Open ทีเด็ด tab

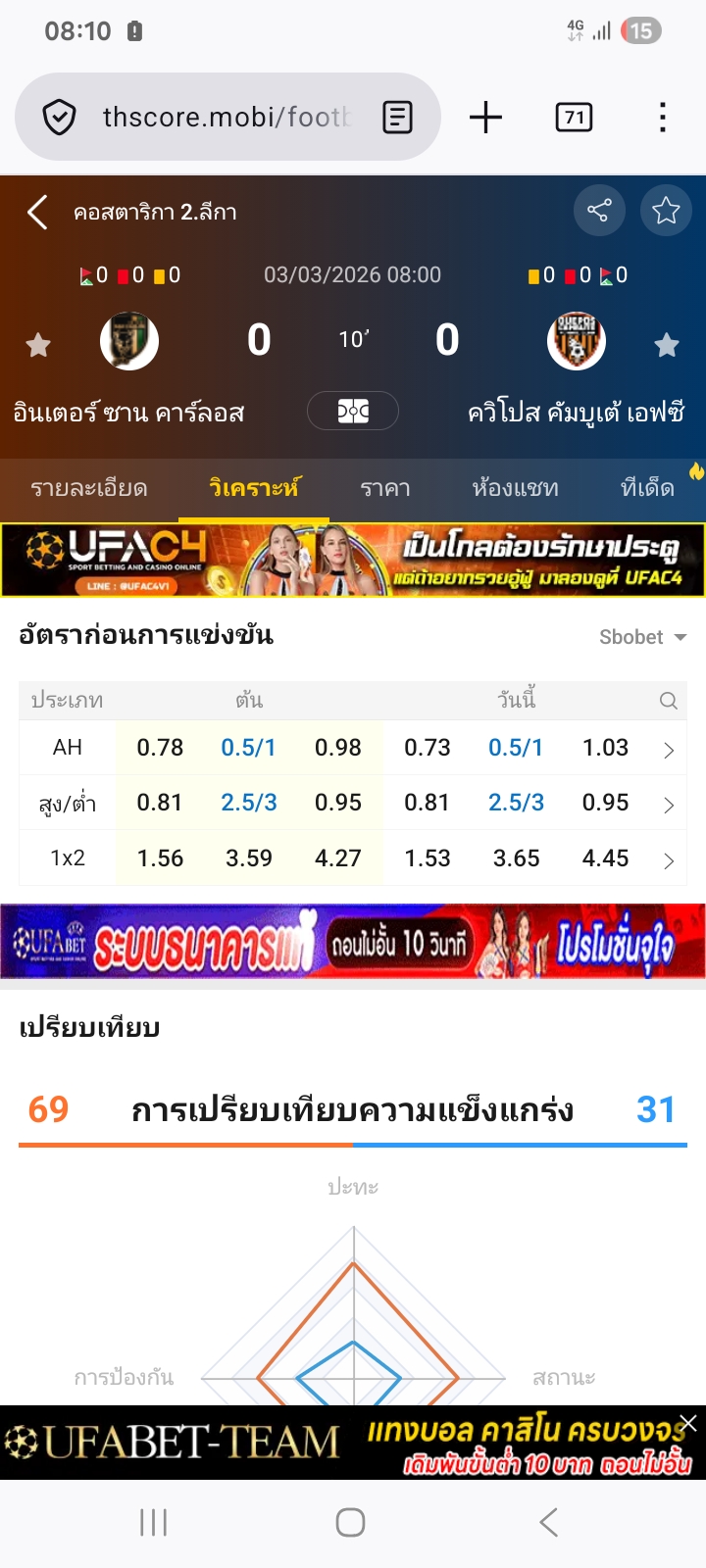pos(647,488)
